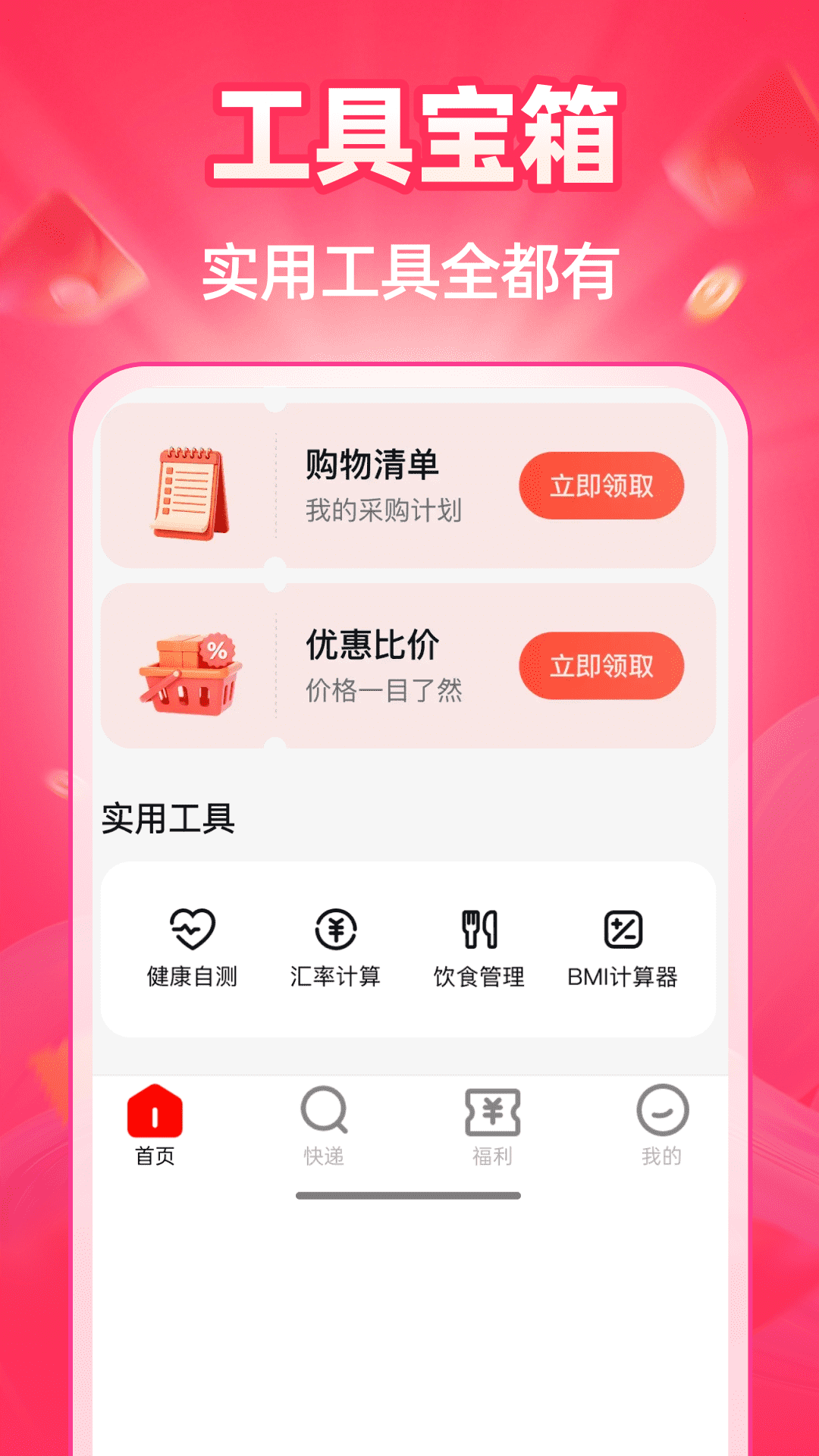Tap the red 首页 home icon
Image resolution: width=819 pixels, height=1456 pixels.
click(155, 1109)
